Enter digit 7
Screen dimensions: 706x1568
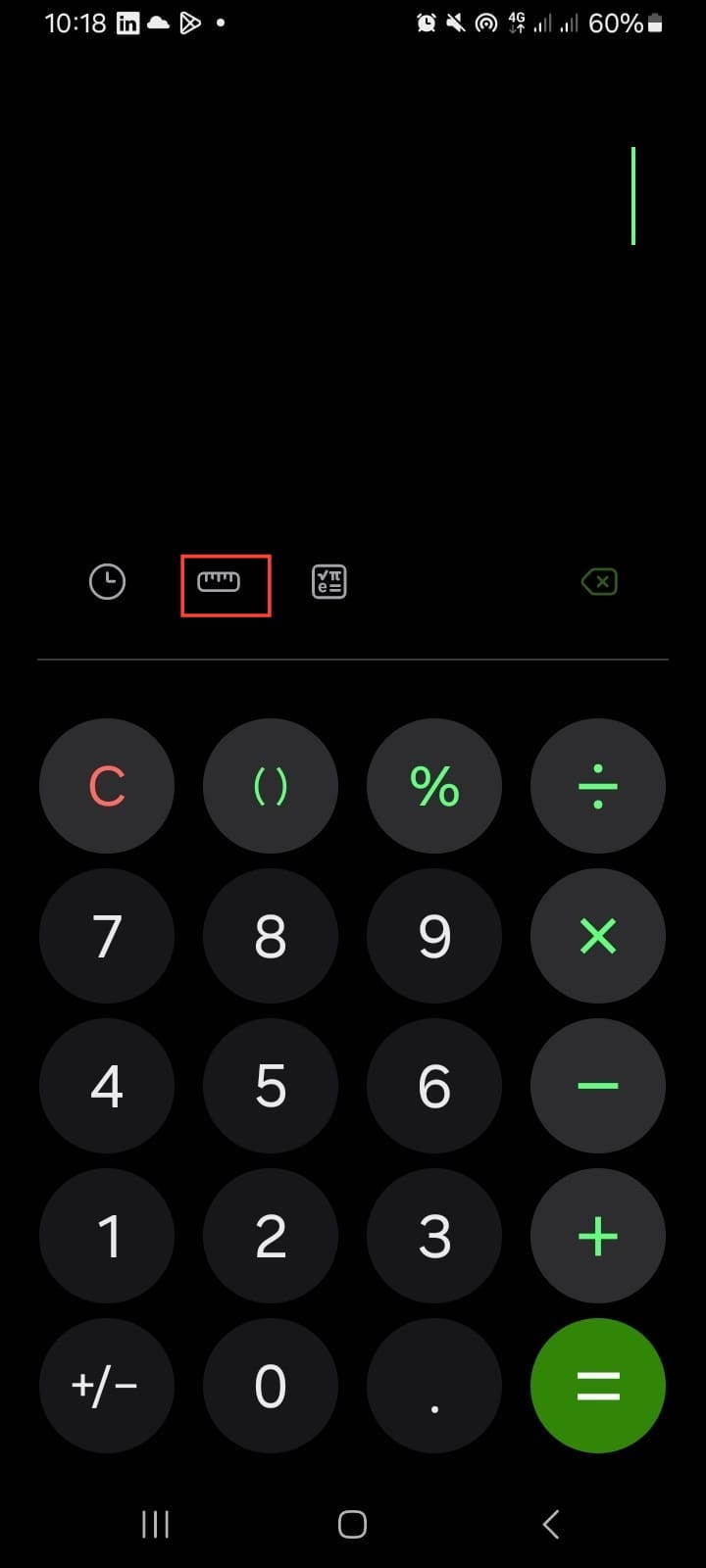pos(107,936)
